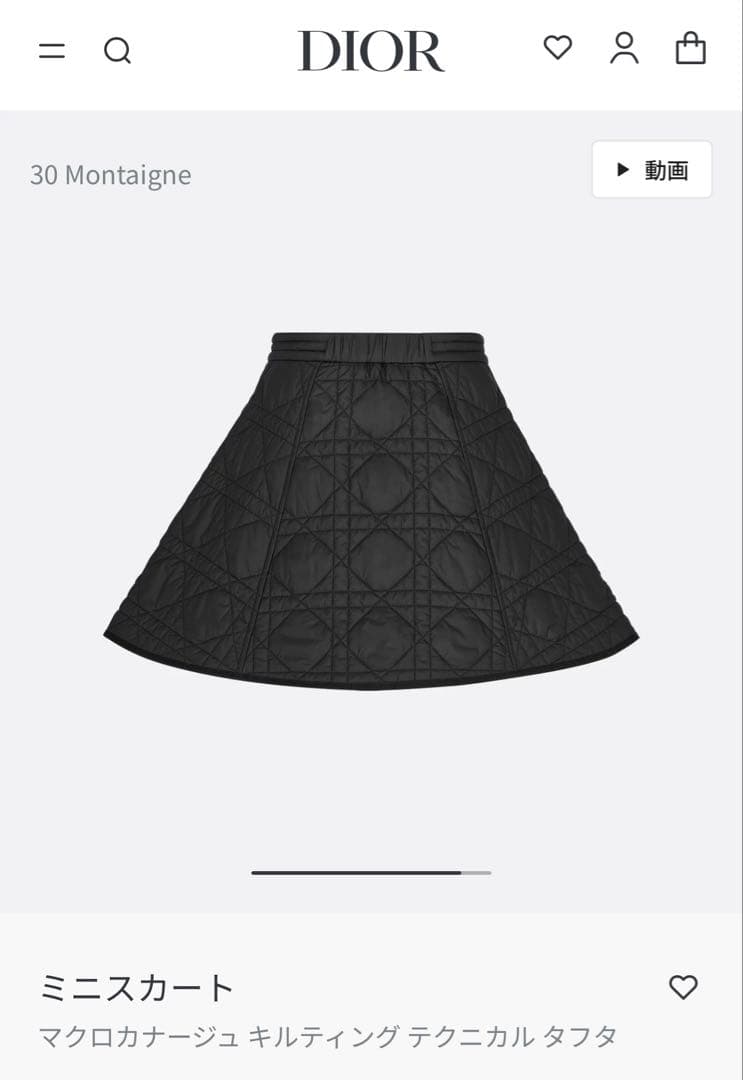The image size is (743, 1080).
Task: Open the wishlist heart in header
Action: 558,48
